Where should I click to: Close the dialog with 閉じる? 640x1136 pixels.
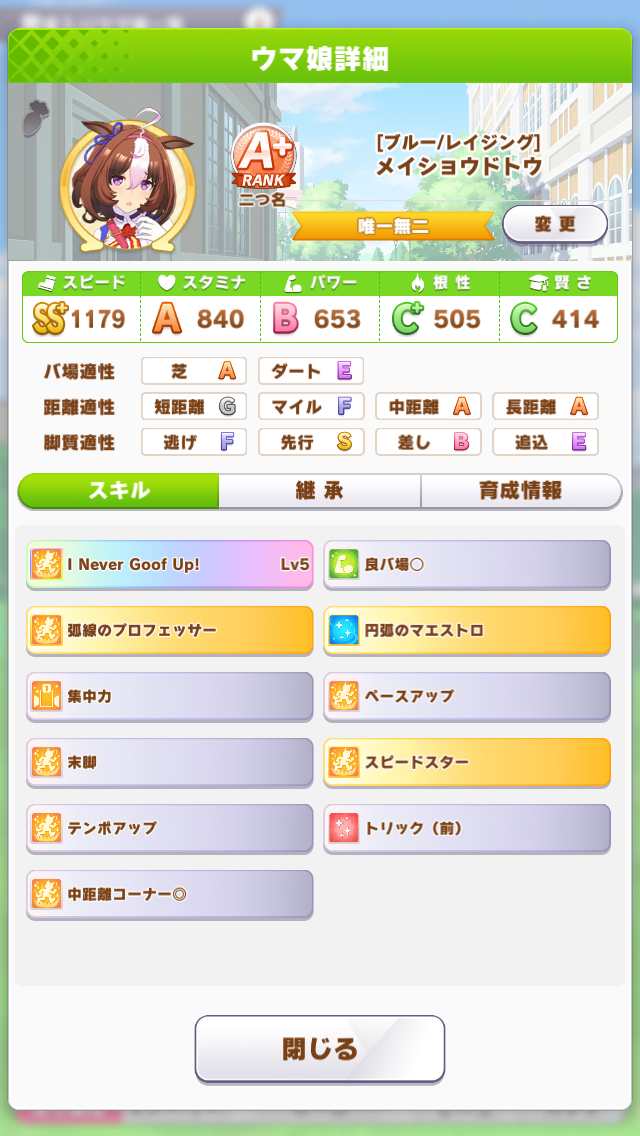point(320,1048)
